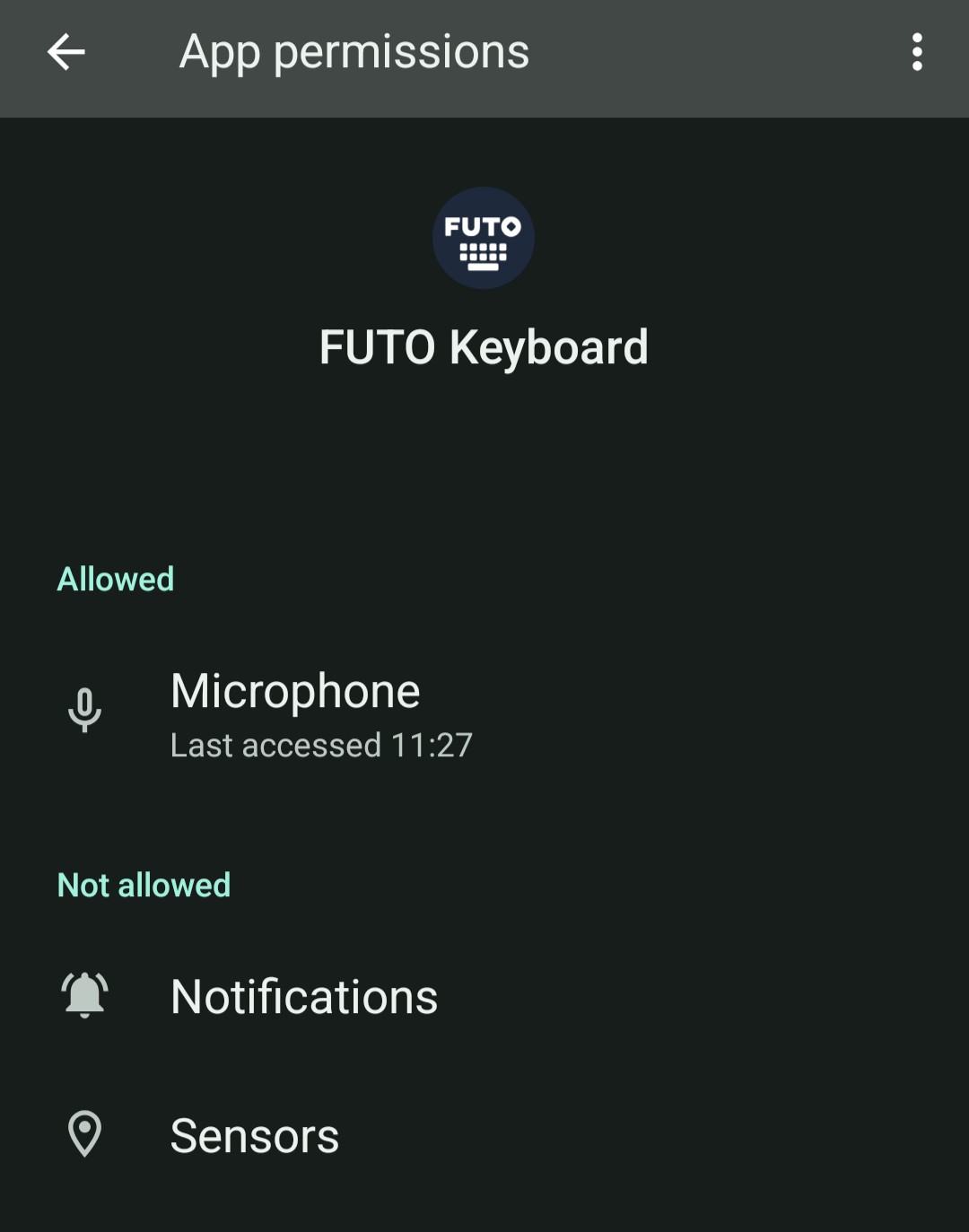Screen dimensions: 969x1232
Task: Select the Sensors permission row
Action: click(255, 1136)
